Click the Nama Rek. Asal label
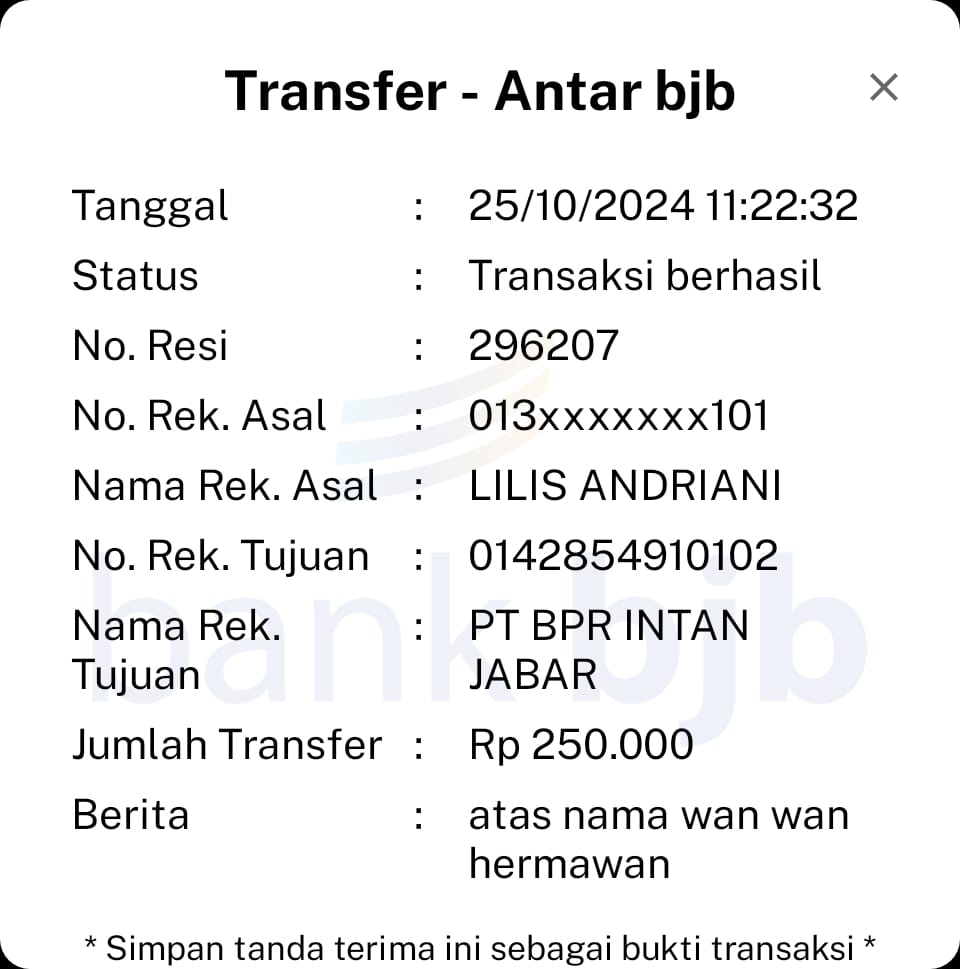The height and width of the screenshot is (969, 960). coord(223,485)
